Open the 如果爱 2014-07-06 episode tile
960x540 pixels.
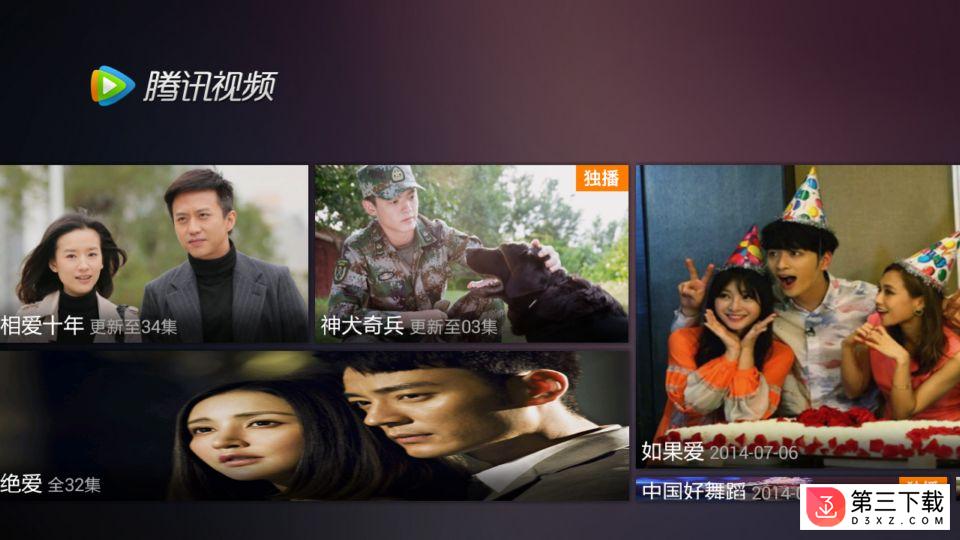point(797,317)
